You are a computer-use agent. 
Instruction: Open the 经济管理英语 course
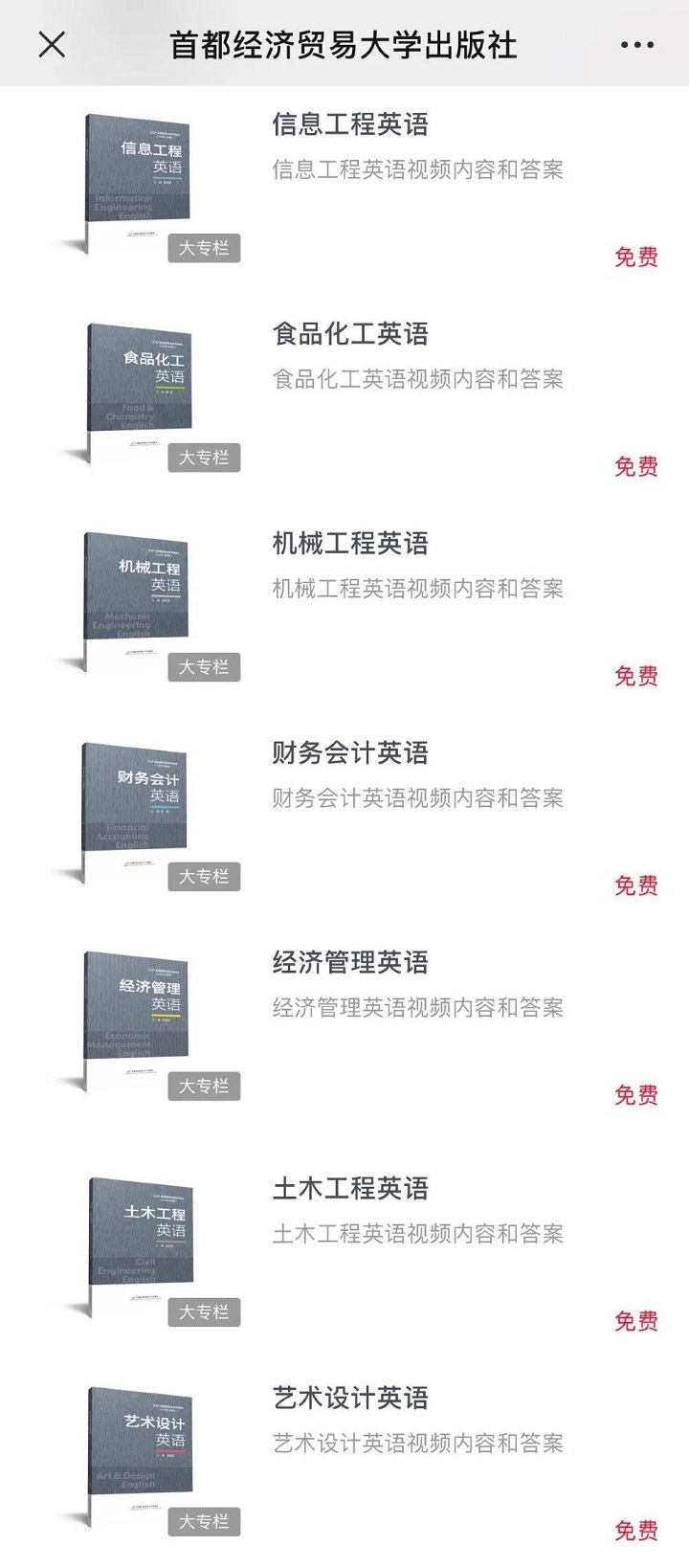pyautogui.click(x=350, y=963)
